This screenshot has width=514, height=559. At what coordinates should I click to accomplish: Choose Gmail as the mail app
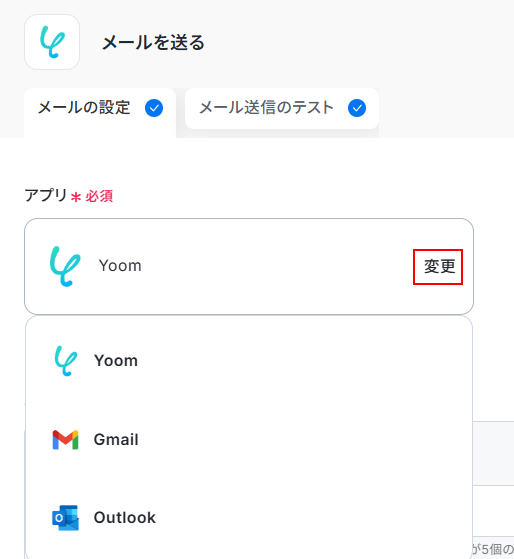click(x=249, y=440)
